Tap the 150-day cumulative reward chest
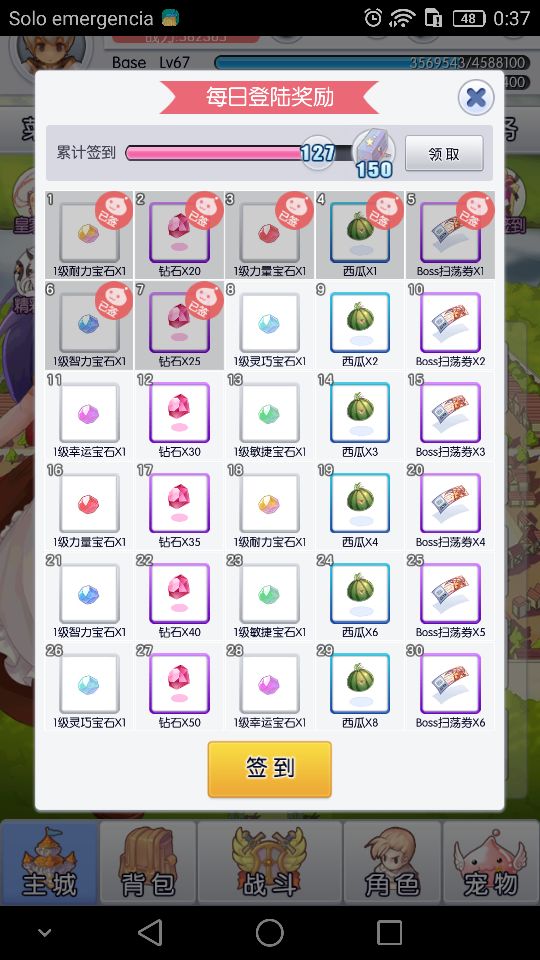Screen dimensions: 540x960 (373, 151)
